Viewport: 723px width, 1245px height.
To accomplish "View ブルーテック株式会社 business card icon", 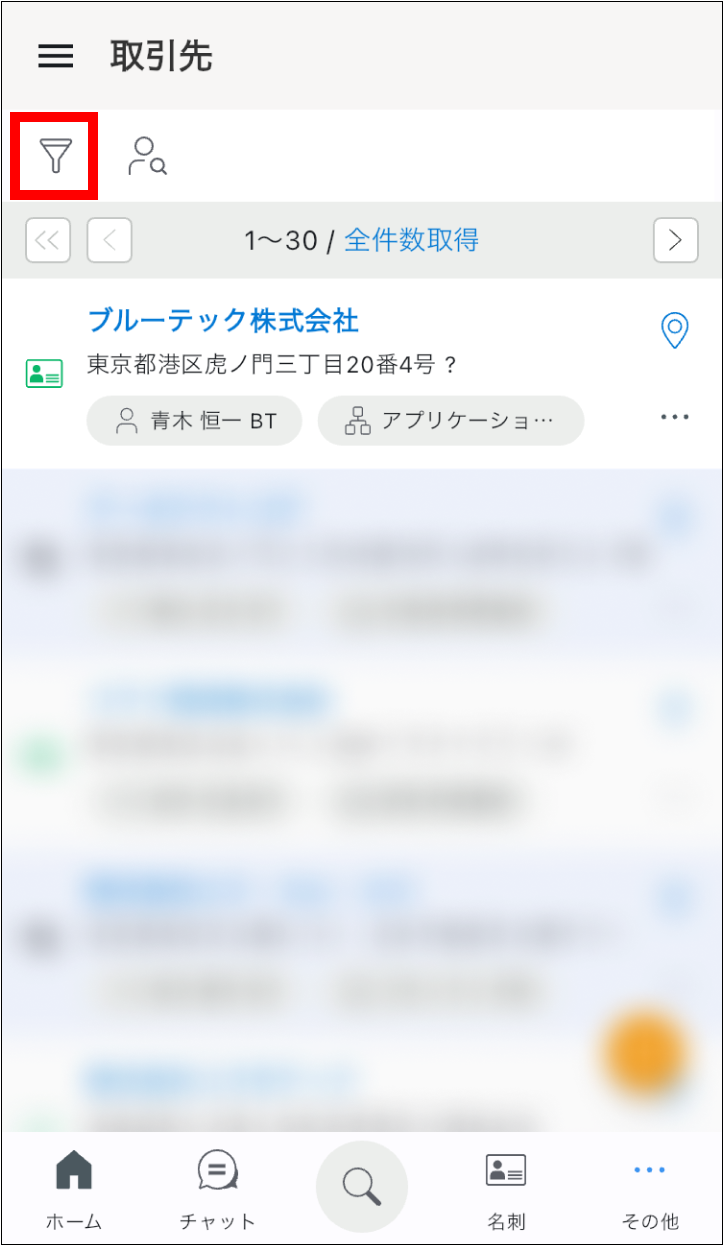I will pyautogui.click(x=44, y=374).
